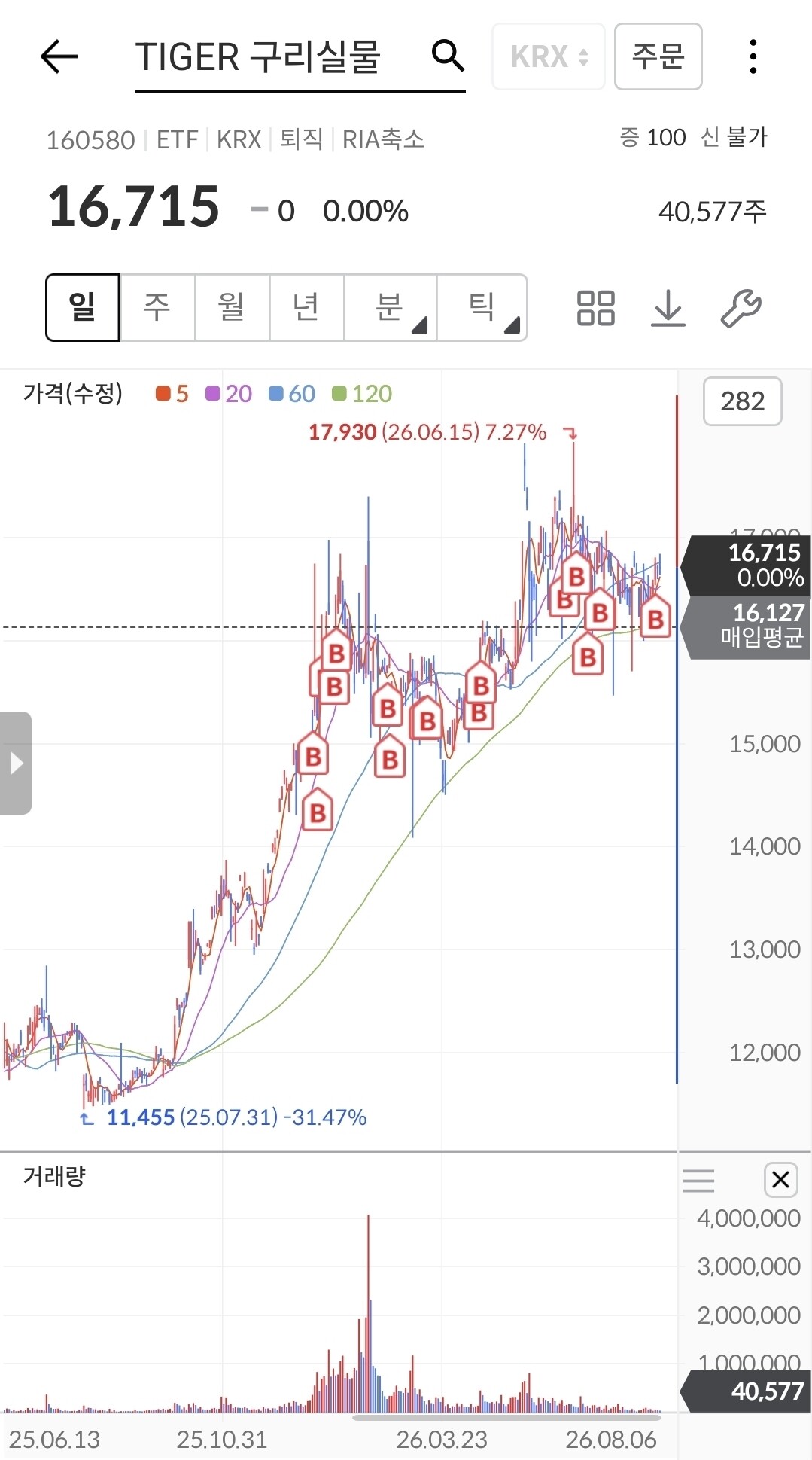Tap the 282 candle count button
Screen dimensions: 812x1460
pyautogui.click(x=743, y=401)
